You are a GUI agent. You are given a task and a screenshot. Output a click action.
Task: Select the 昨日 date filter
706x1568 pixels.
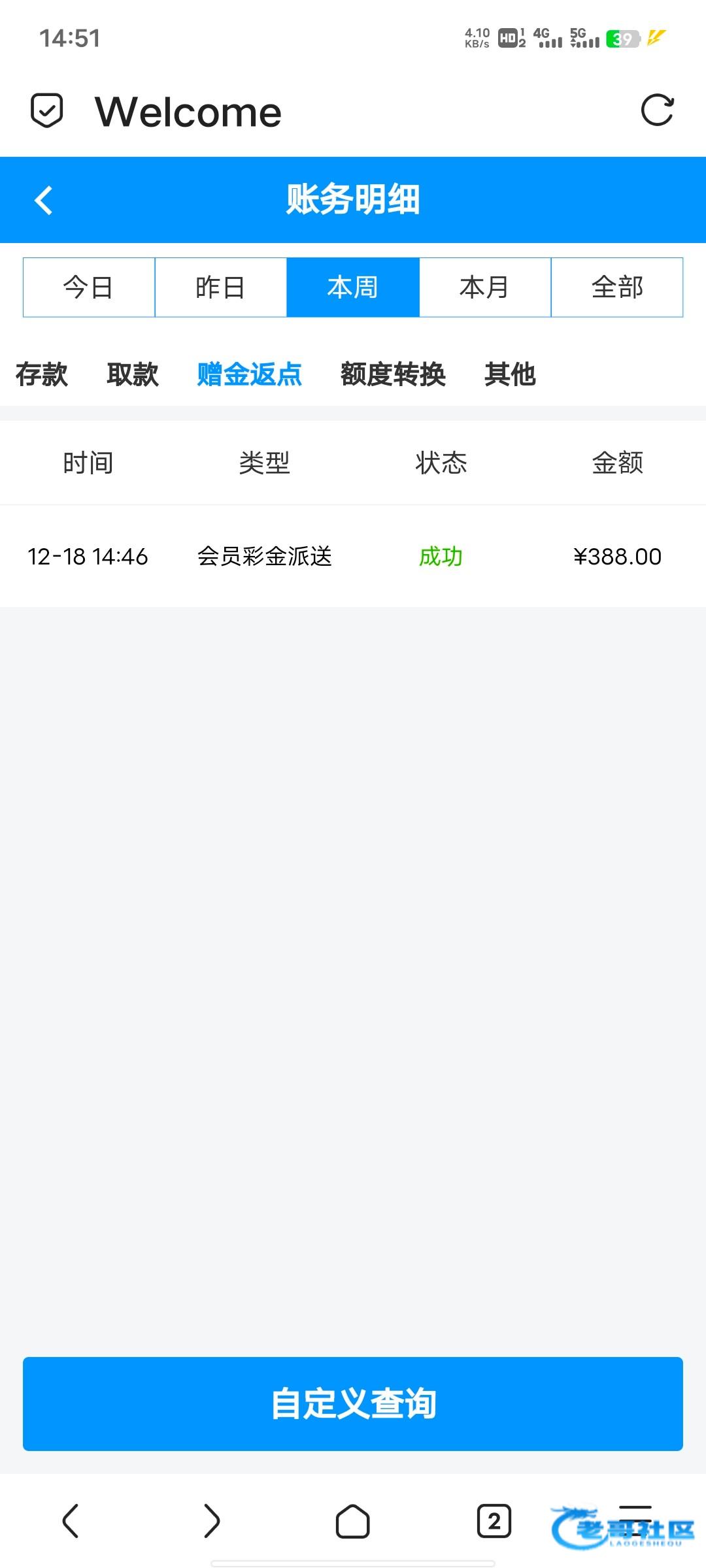tap(221, 287)
